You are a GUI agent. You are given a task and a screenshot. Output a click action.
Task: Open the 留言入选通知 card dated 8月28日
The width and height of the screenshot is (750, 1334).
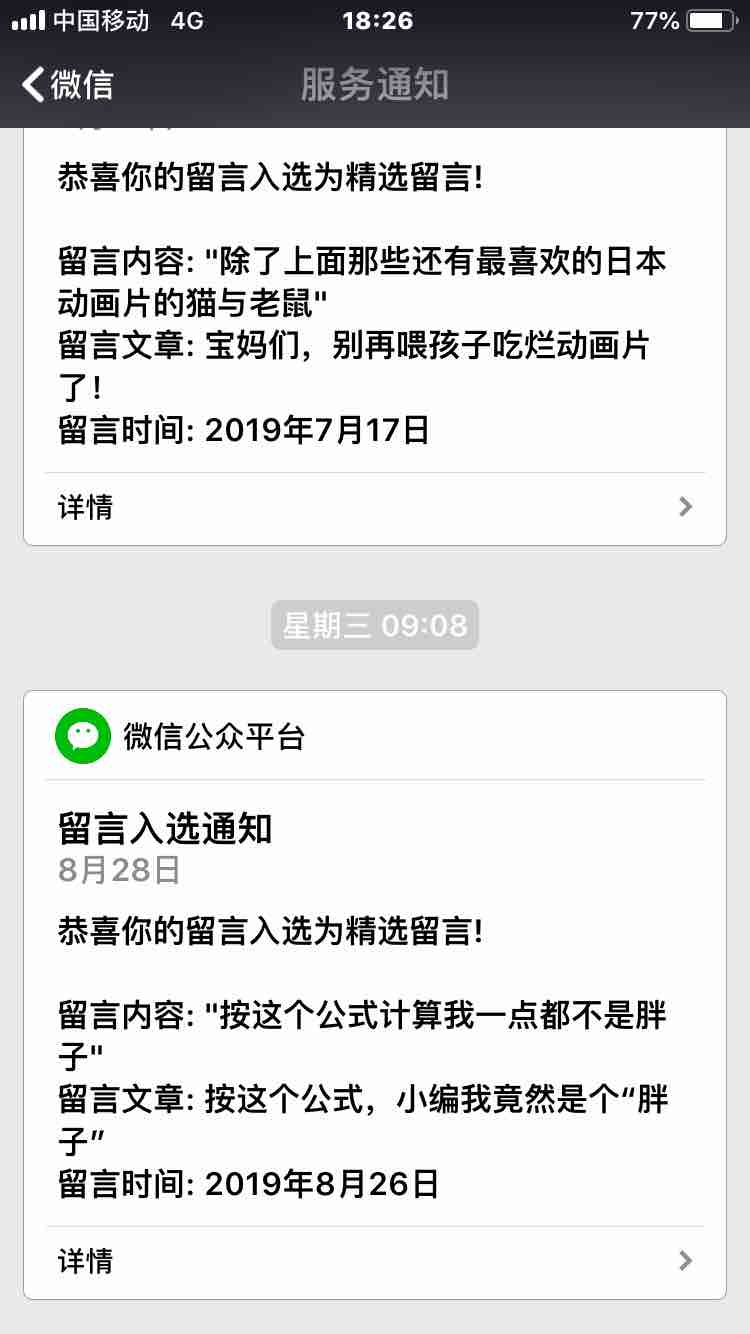[375, 995]
